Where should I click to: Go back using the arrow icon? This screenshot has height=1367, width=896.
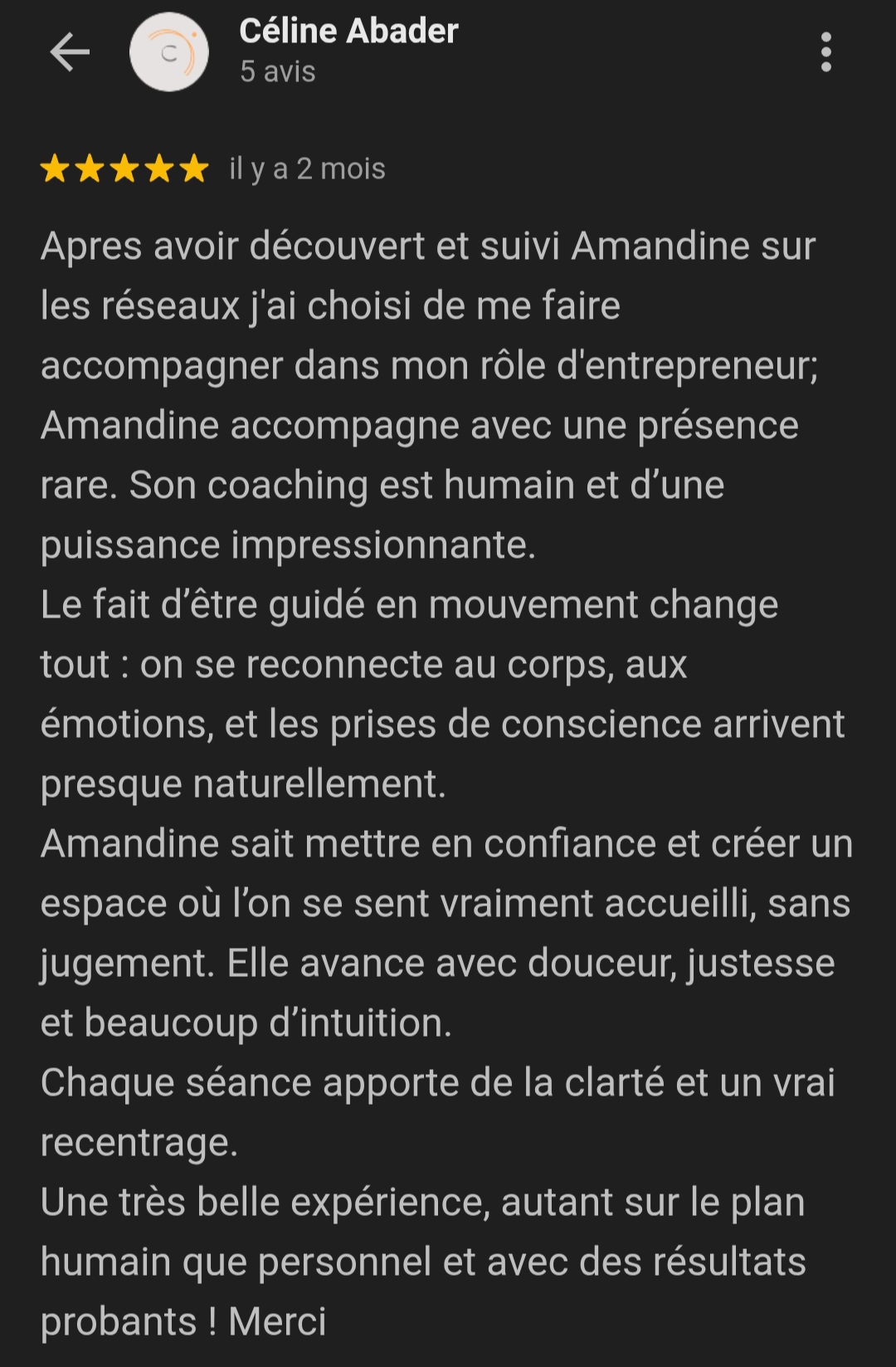[x=70, y=52]
